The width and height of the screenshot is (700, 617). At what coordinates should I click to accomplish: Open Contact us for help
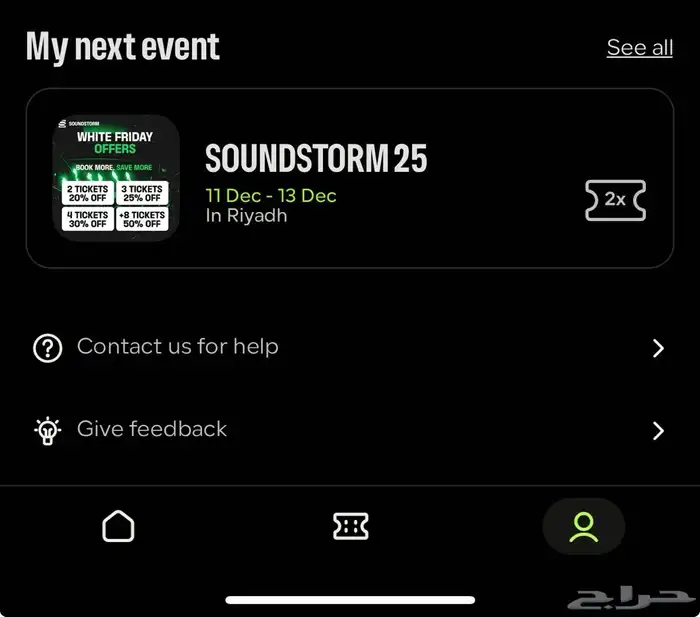(349, 347)
